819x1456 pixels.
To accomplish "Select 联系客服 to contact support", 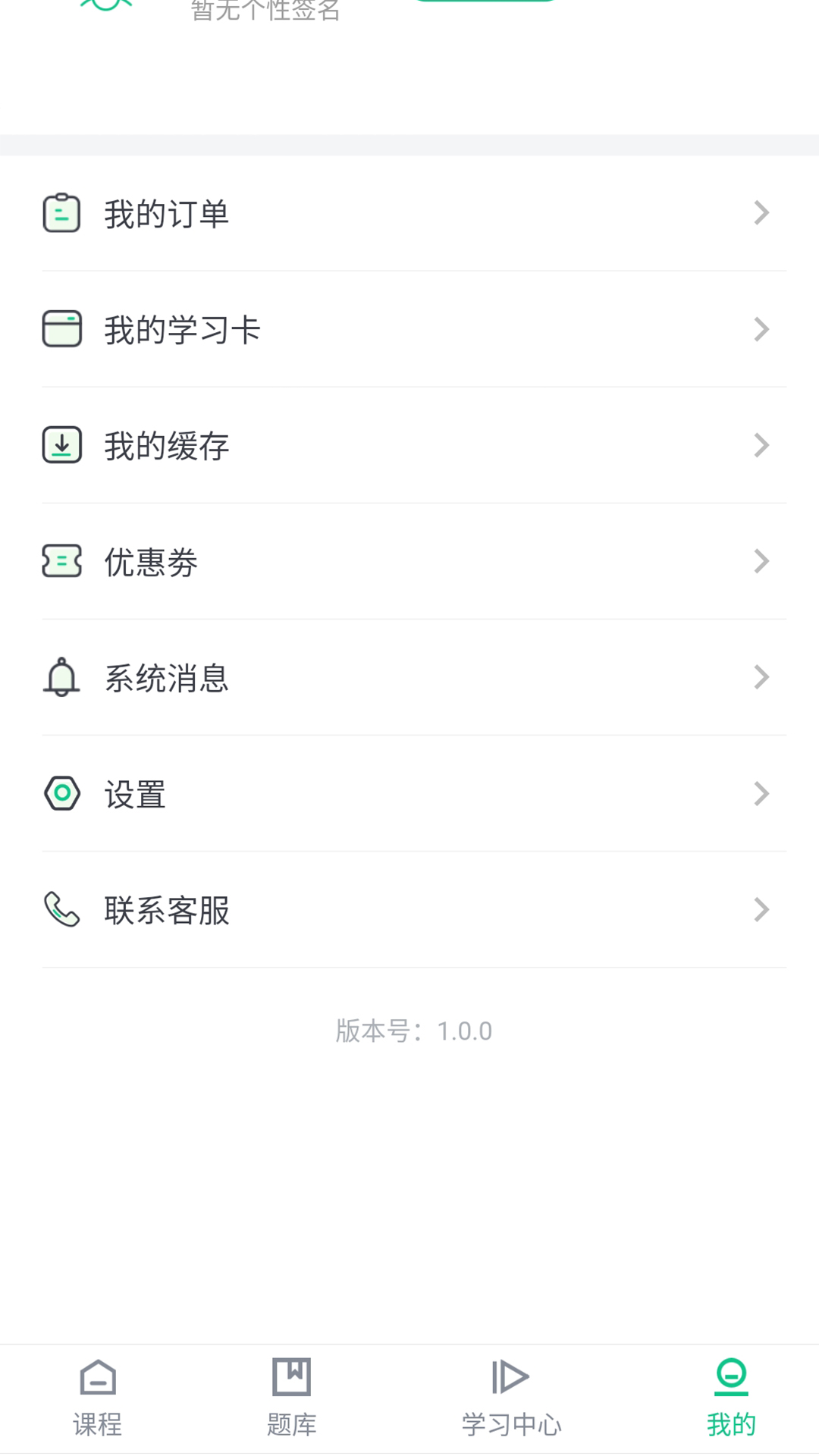I will click(409, 909).
